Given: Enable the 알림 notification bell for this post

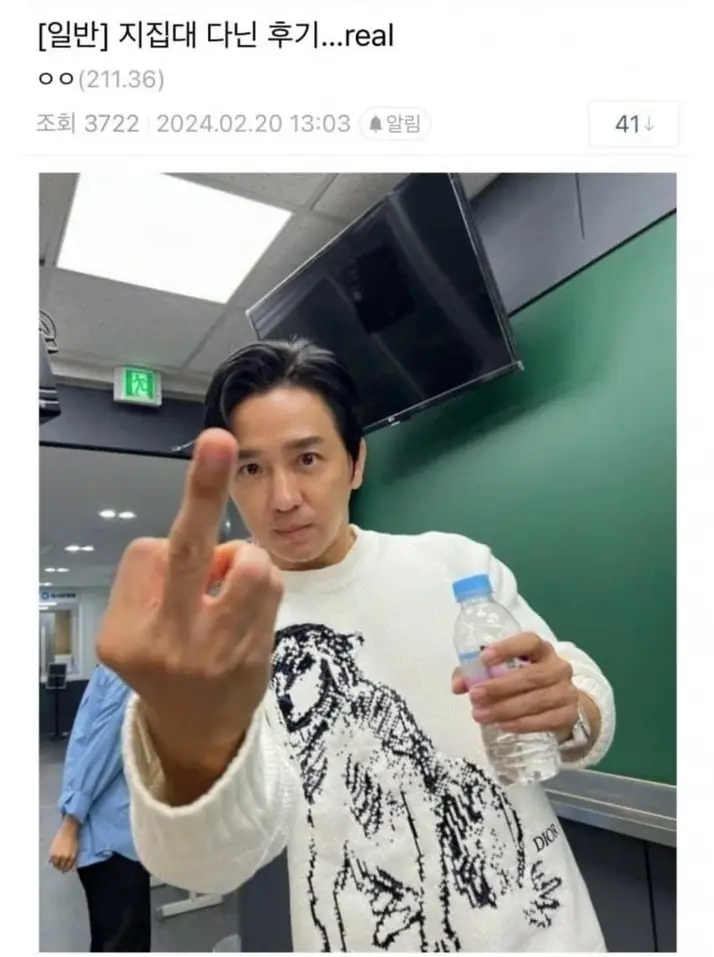Looking at the screenshot, I should click(395, 124).
